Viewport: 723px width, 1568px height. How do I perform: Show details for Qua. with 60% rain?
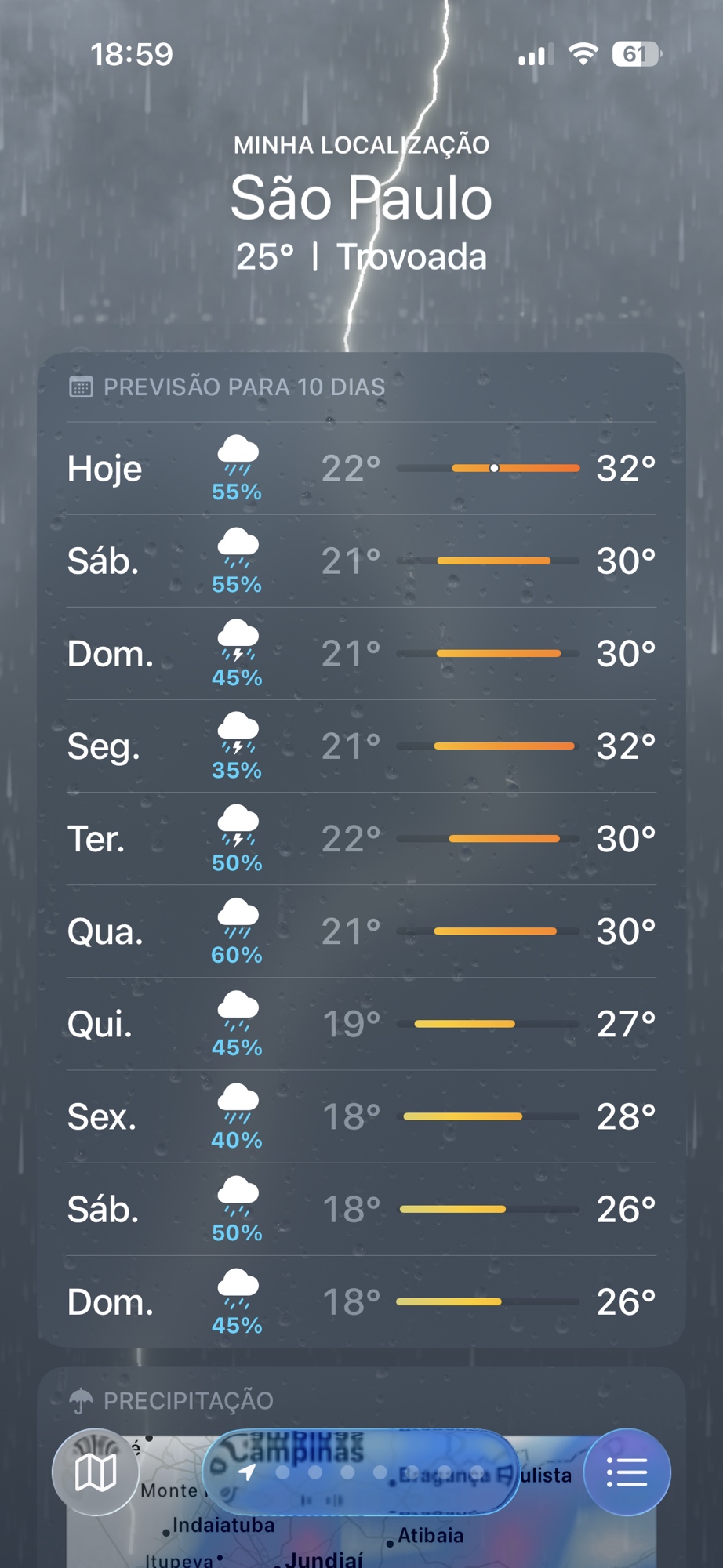click(361, 931)
